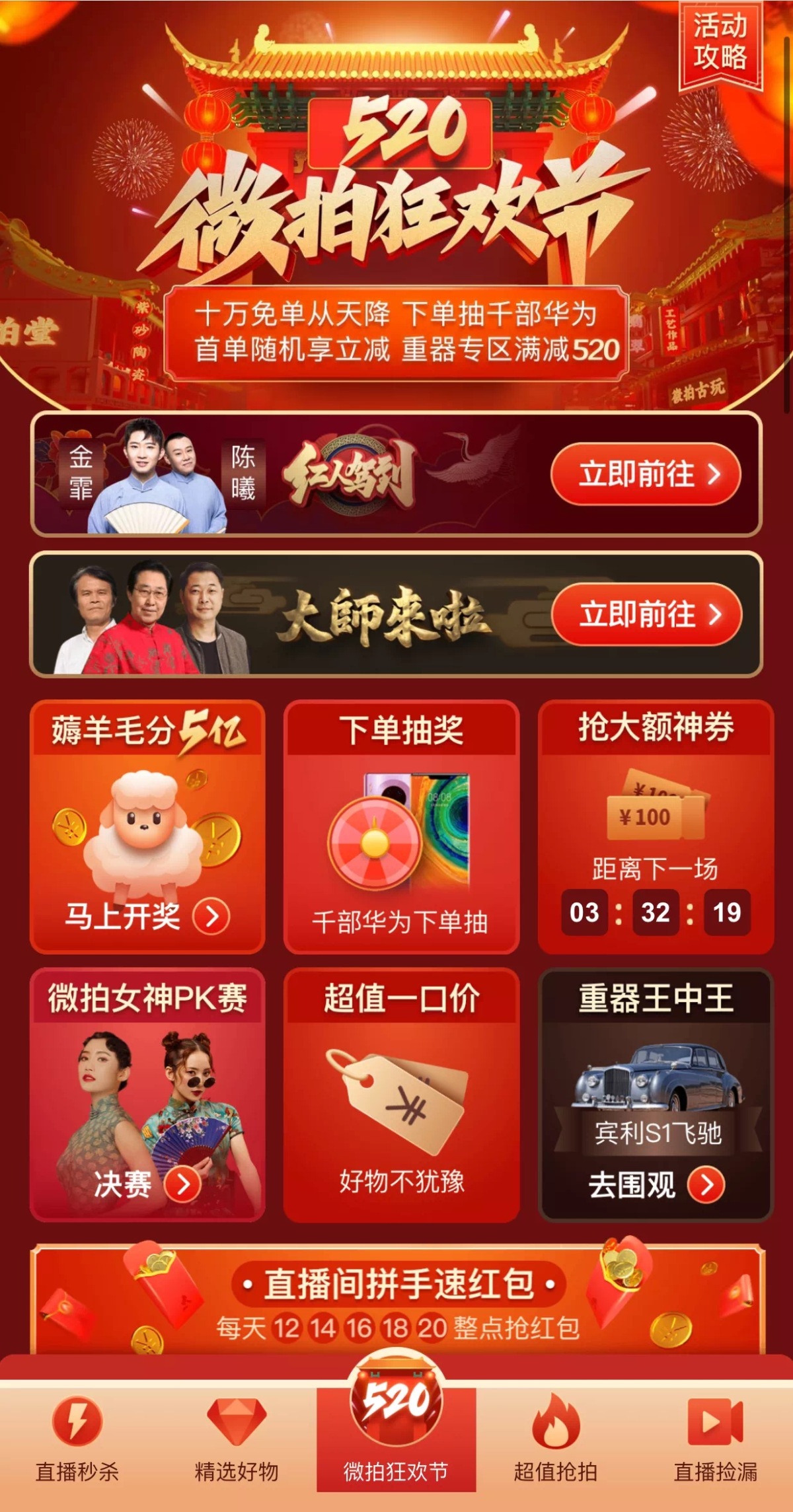Screen dimensions: 793x1512
Task: Open the 薅羊毛分5亿 card
Action: pyautogui.click(x=147, y=826)
